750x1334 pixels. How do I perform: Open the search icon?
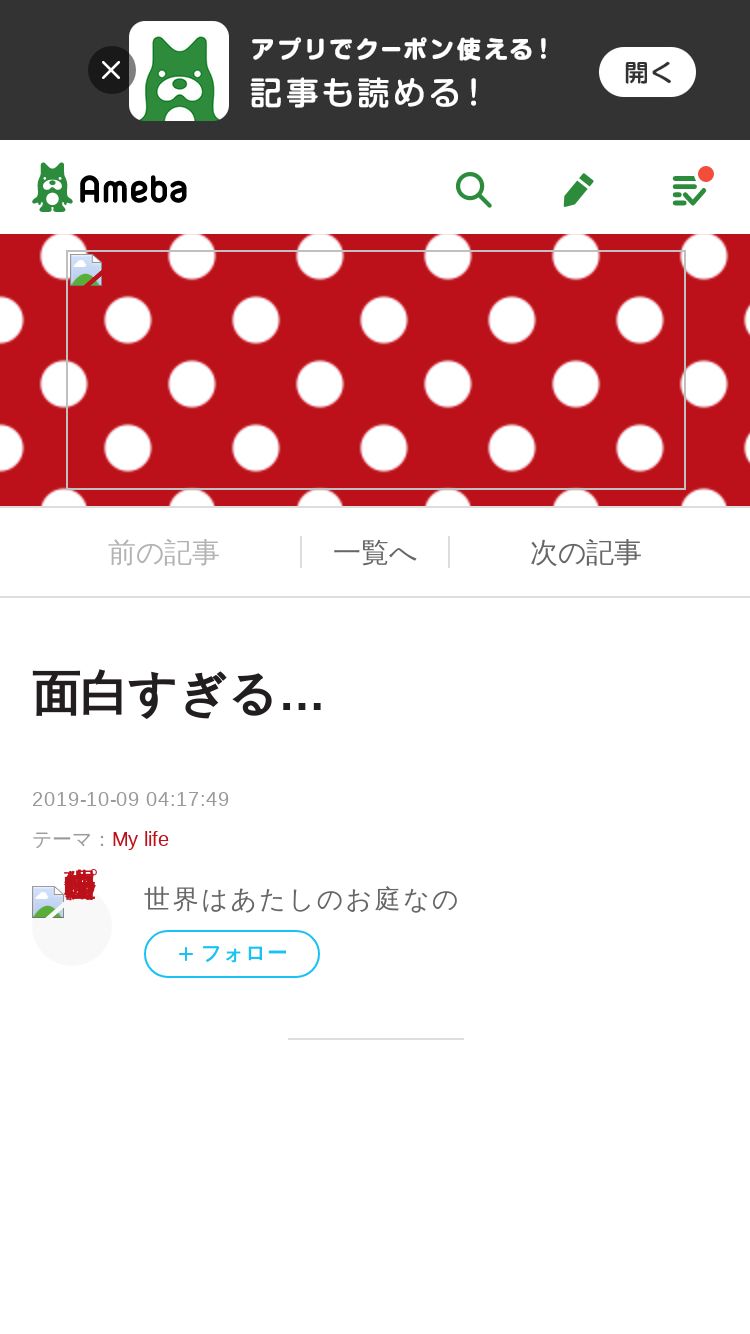473,189
